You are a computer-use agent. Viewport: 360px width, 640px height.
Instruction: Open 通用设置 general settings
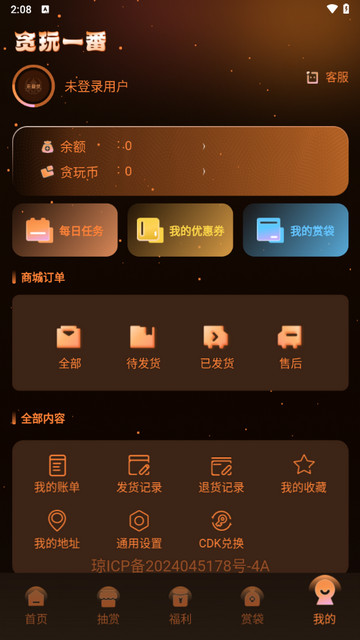pyautogui.click(x=139, y=530)
